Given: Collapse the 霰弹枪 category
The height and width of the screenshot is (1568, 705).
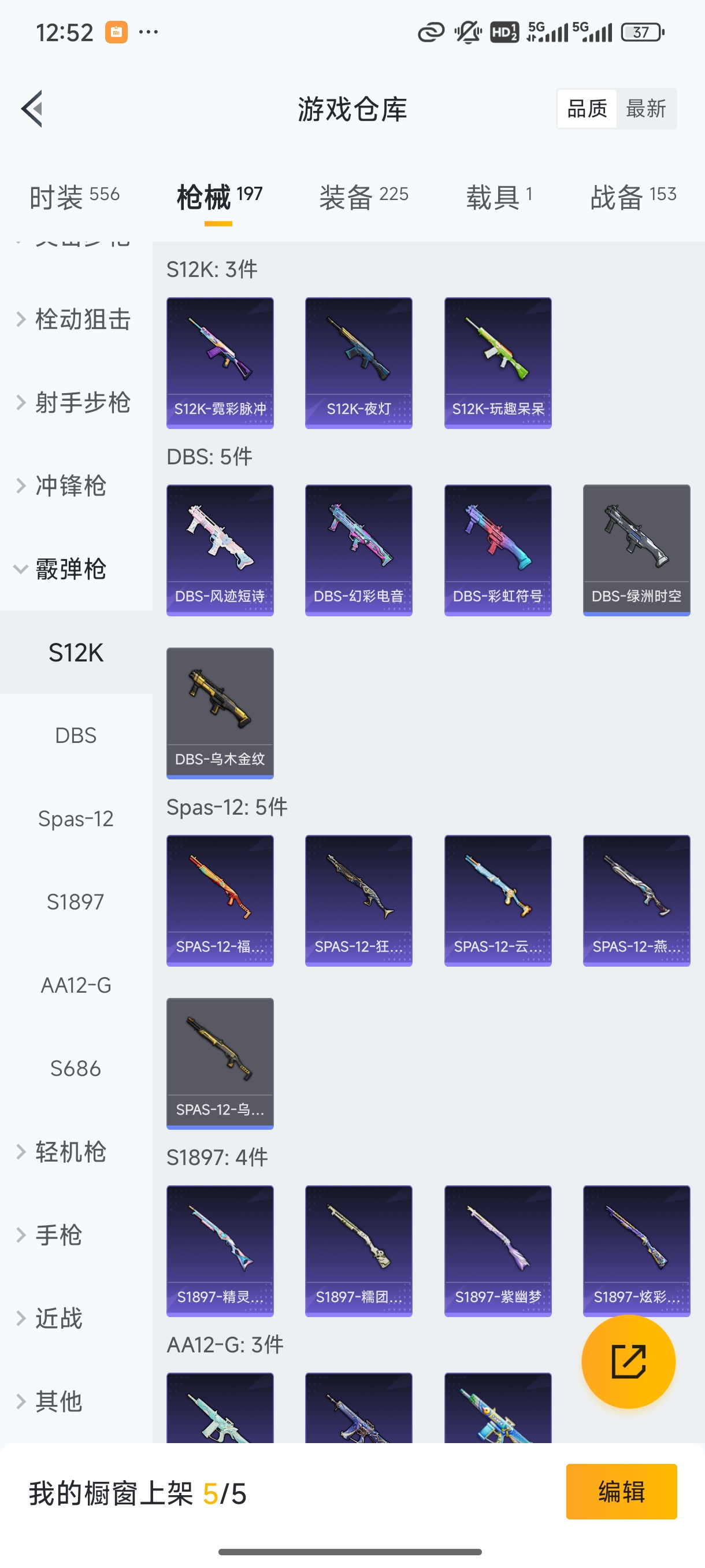Looking at the screenshot, I should (x=70, y=569).
